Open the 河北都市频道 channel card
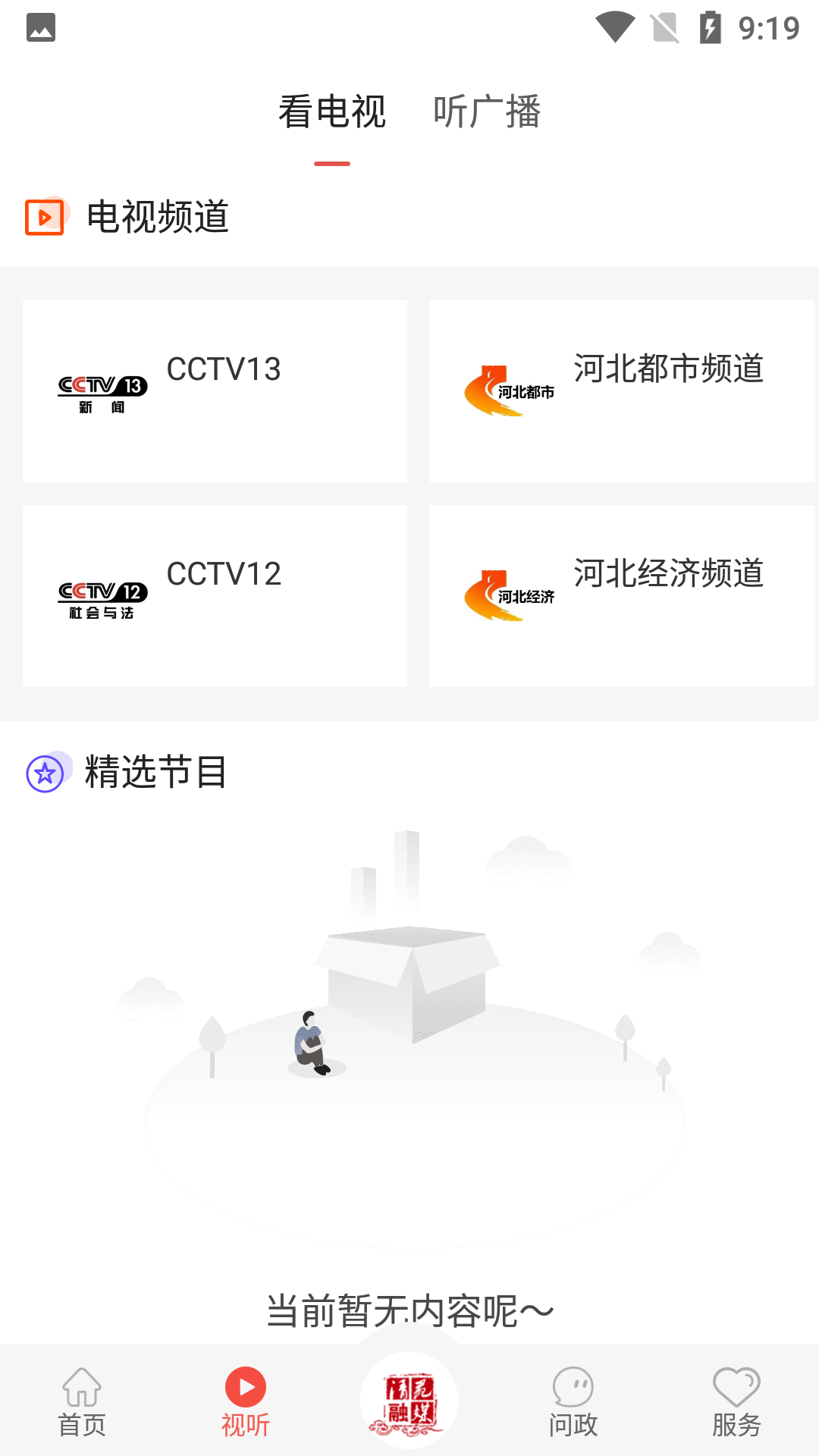This screenshot has height=1456, width=819. (x=622, y=391)
